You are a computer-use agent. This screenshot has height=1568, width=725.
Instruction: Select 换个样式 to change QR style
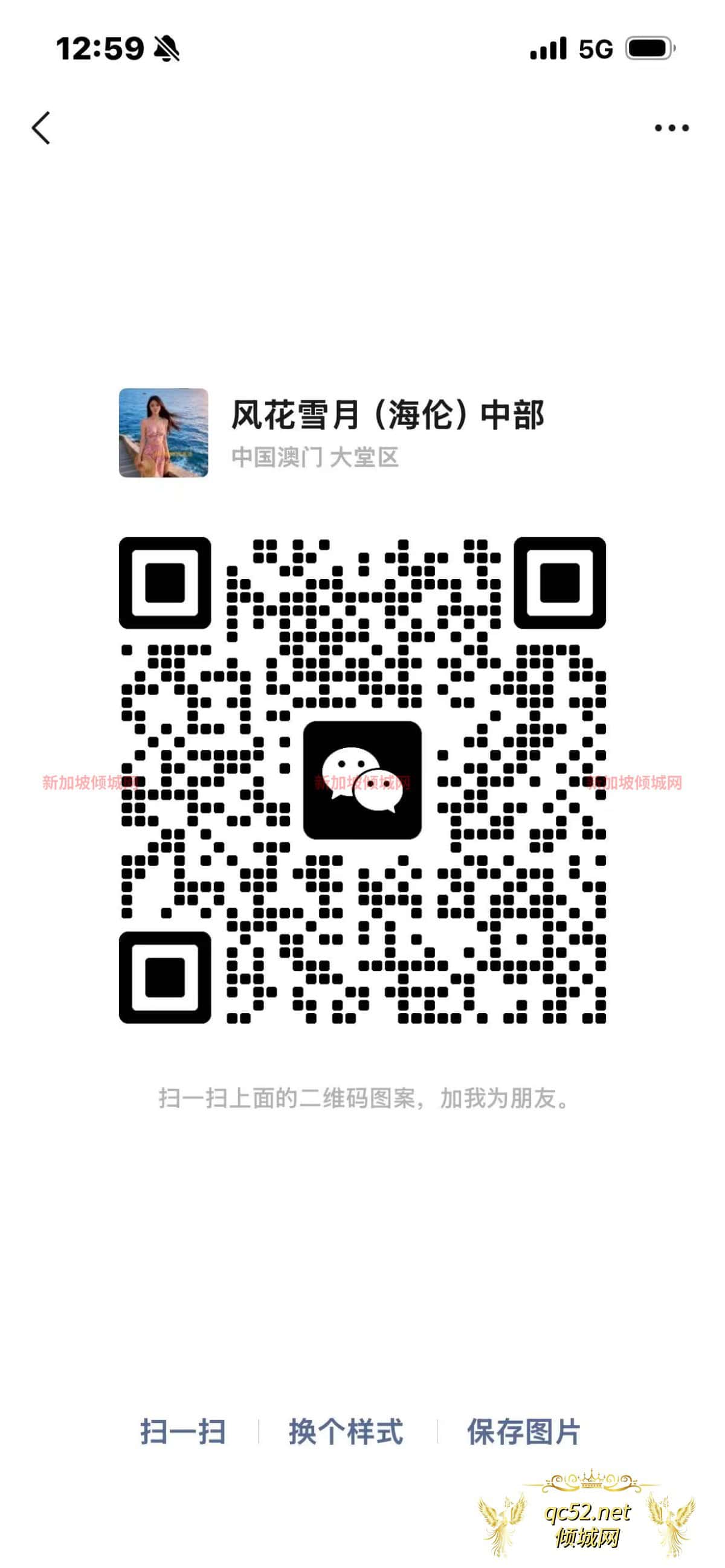(346, 1432)
